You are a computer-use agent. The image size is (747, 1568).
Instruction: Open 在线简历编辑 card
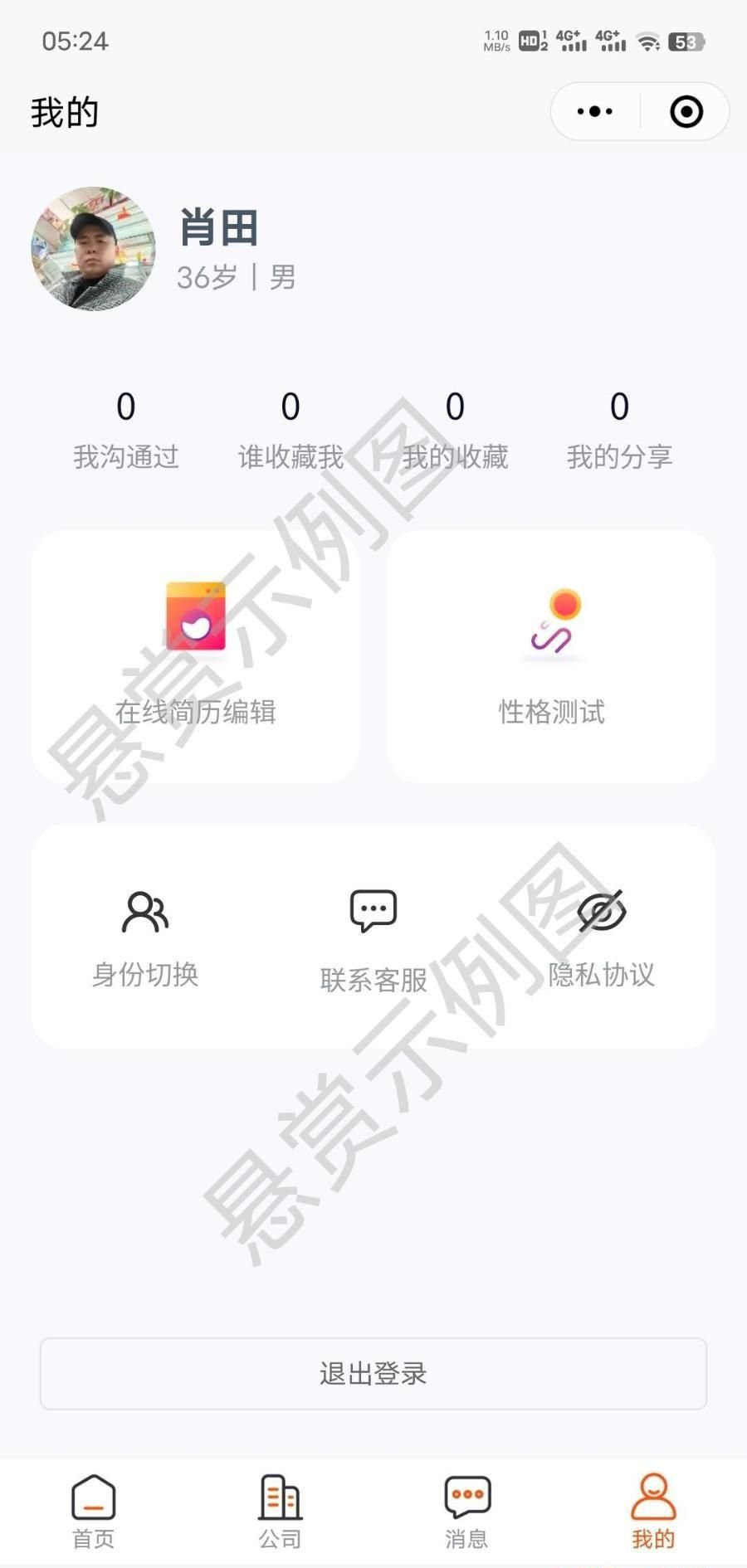(x=195, y=656)
